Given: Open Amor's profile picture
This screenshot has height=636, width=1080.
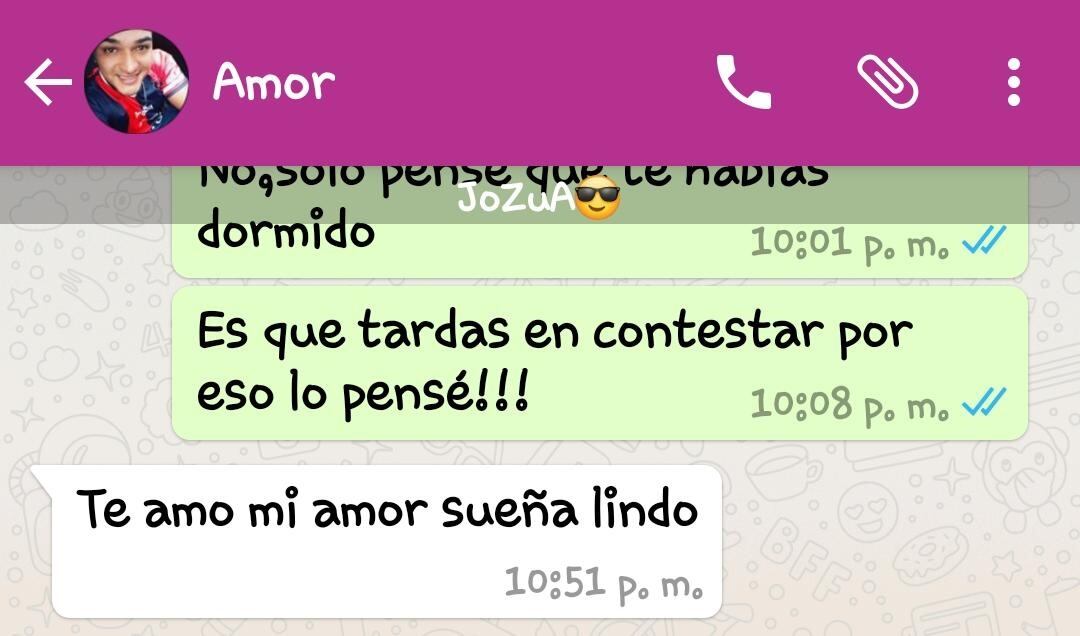Looking at the screenshot, I should (x=136, y=82).
